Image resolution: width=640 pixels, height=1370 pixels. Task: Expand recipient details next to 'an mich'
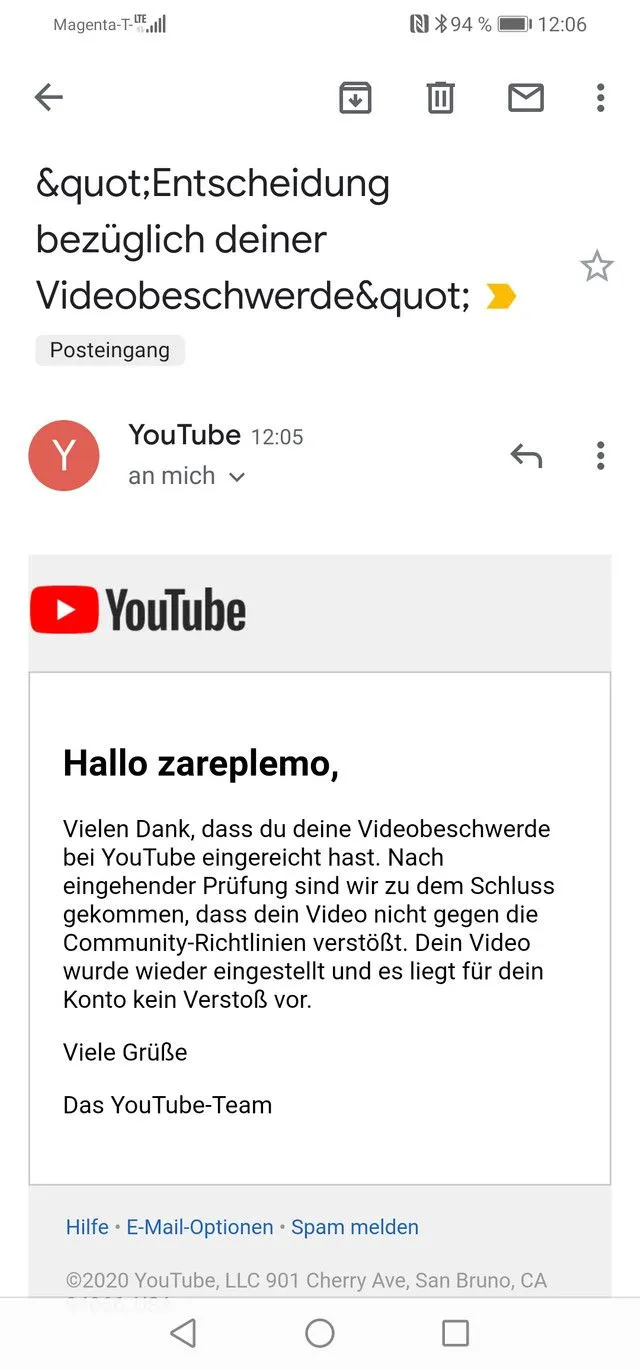(x=237, y=478)
